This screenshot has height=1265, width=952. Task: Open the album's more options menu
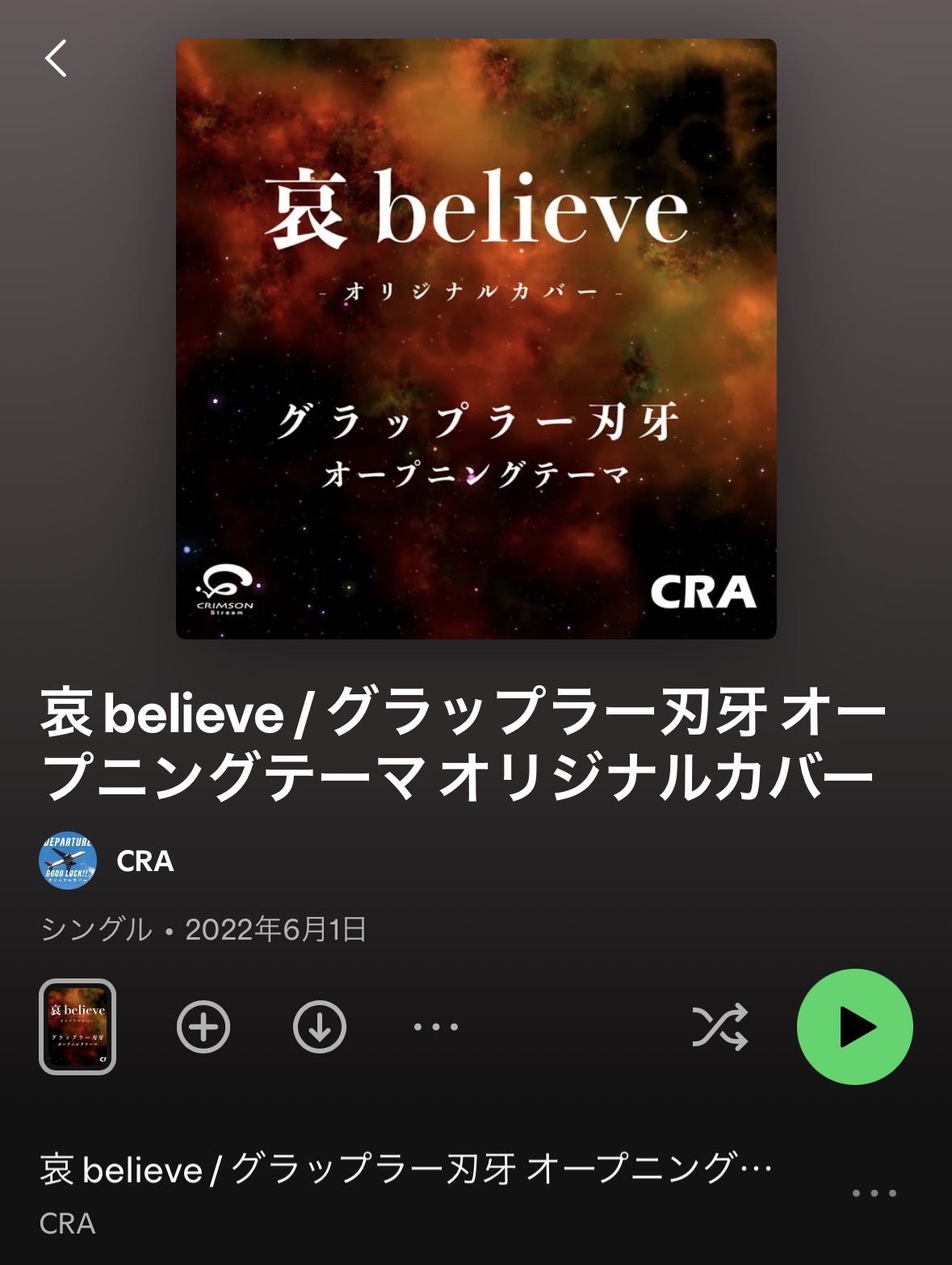[x=436, y=1027]
